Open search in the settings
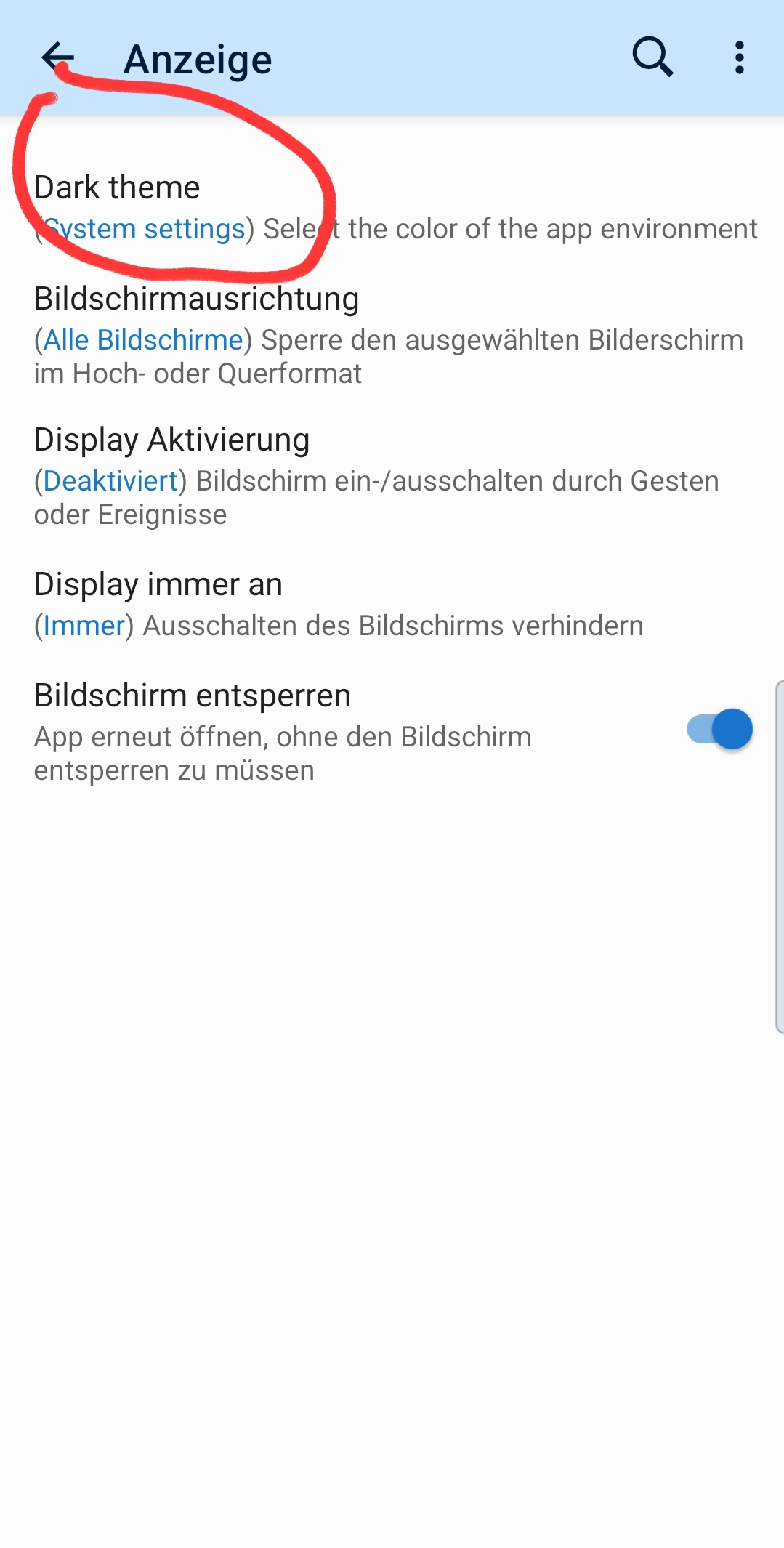The image size is (784, 1548). pos(652,57)
